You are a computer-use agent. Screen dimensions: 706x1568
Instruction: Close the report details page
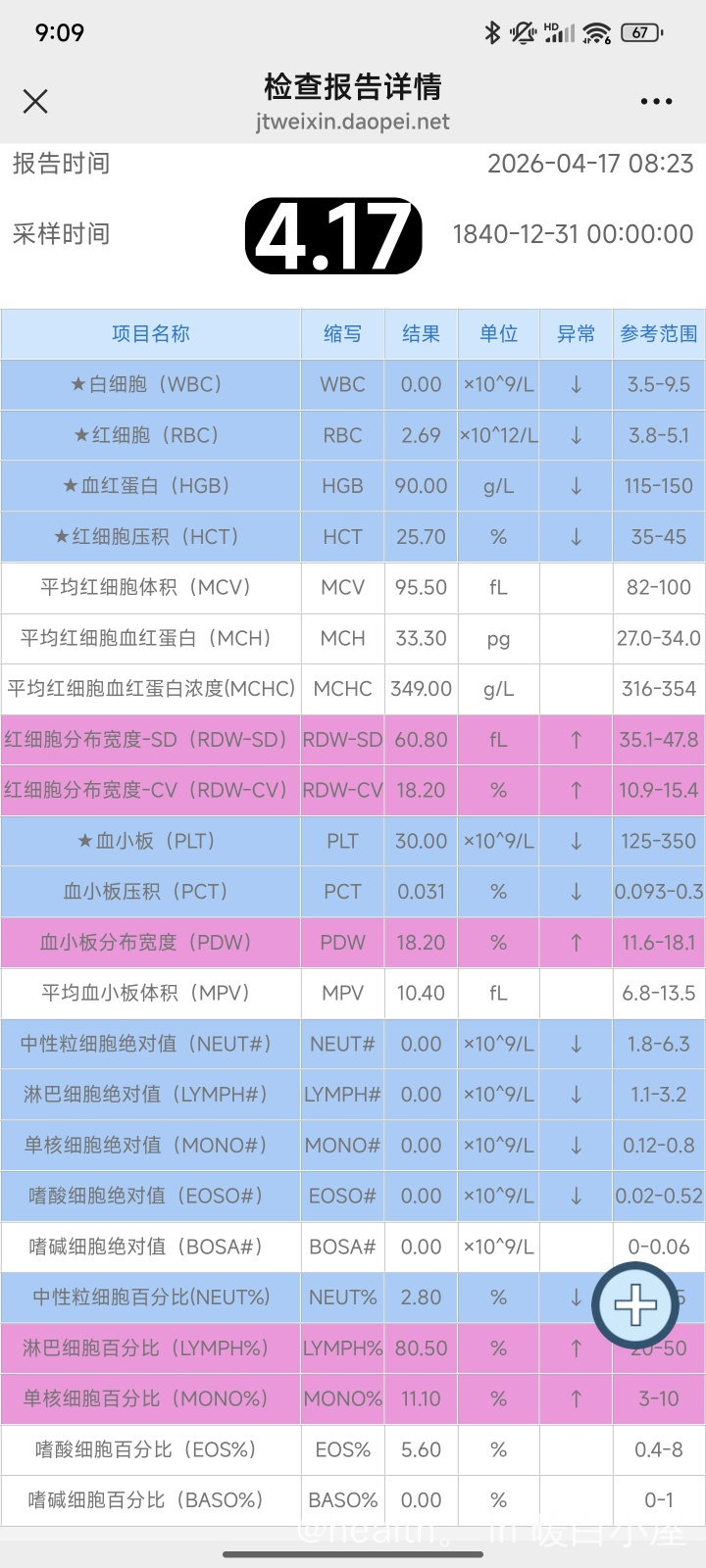click(x=35, y=101)
